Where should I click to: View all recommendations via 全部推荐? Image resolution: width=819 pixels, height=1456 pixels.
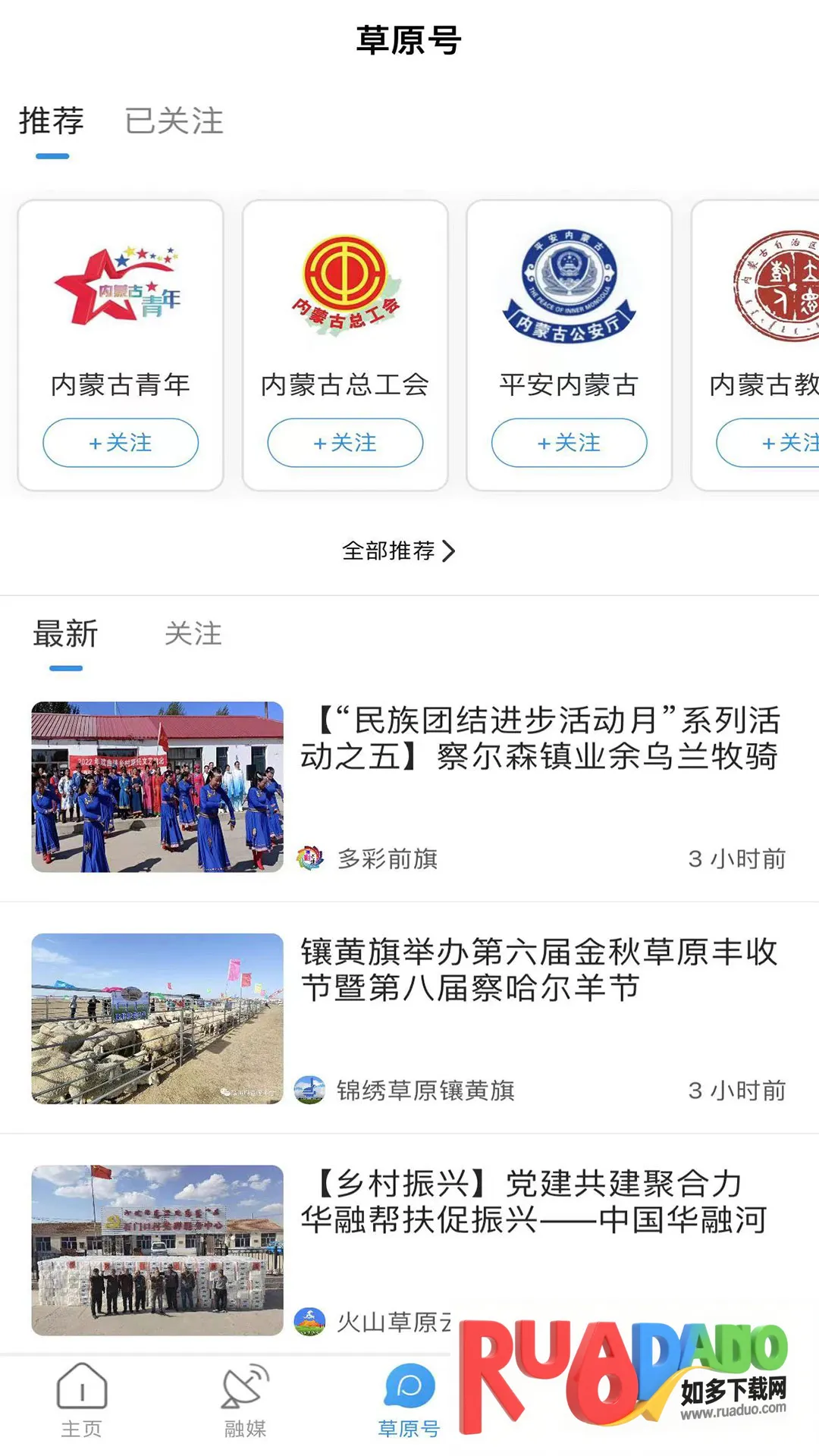tap(399, 551)
